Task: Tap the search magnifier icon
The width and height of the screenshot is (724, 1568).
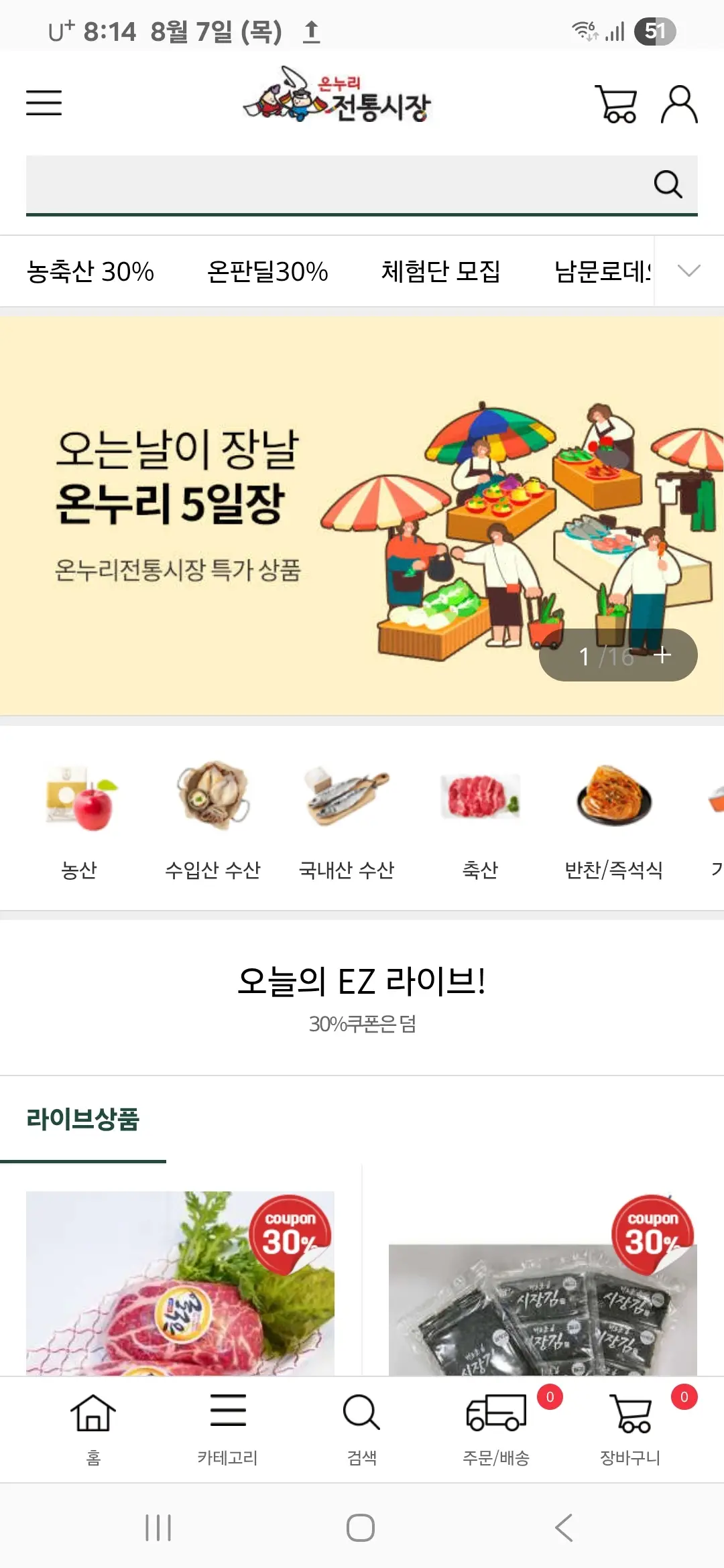Action: [x=668, y=183]
